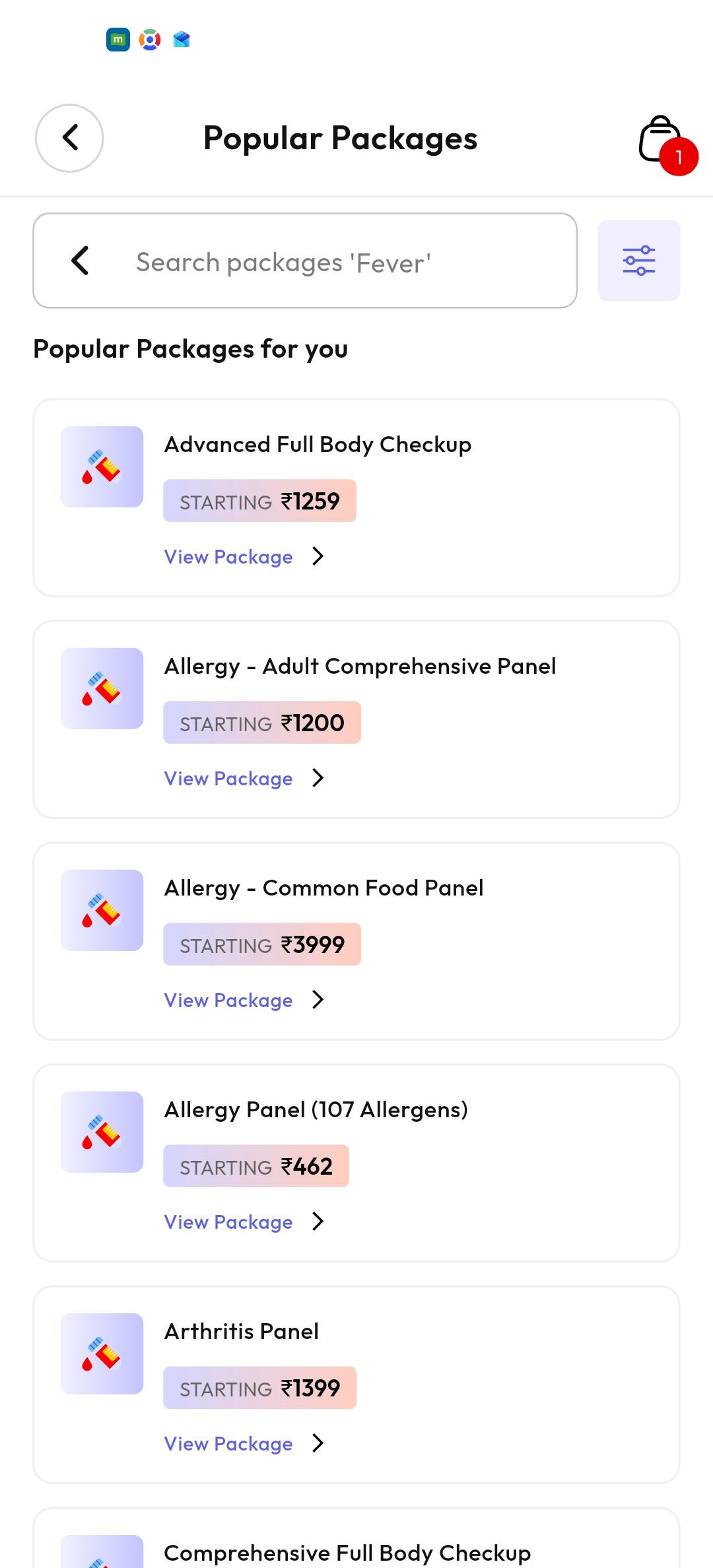713x1568 pixels.
Task: Tap the green 'm' status bar icon
Action: pos(118,39)
